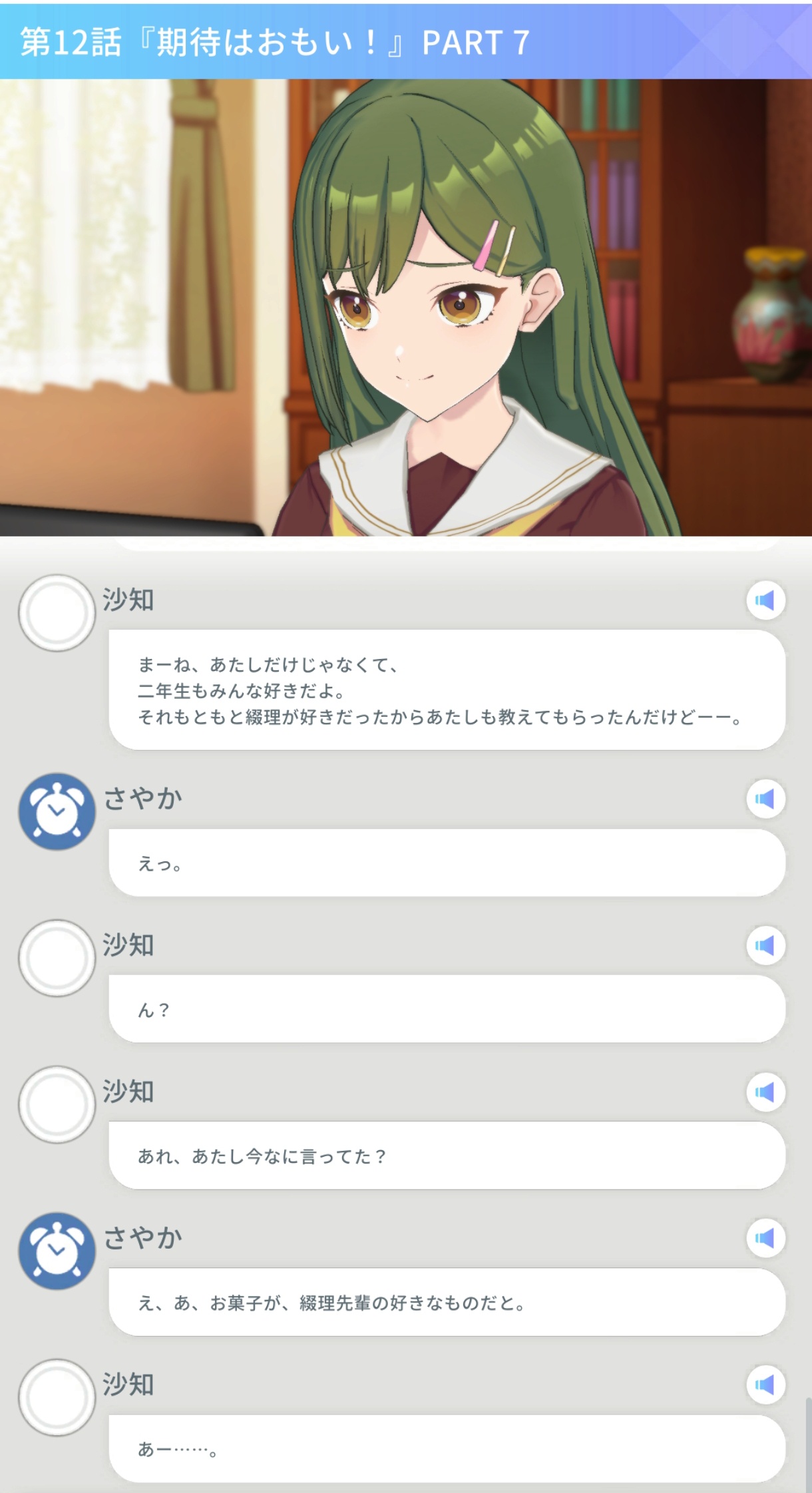Screen dimensions: 812x1493
Task: Play voice for さやか's line about お菓子
Action: tap(765, 1238)
